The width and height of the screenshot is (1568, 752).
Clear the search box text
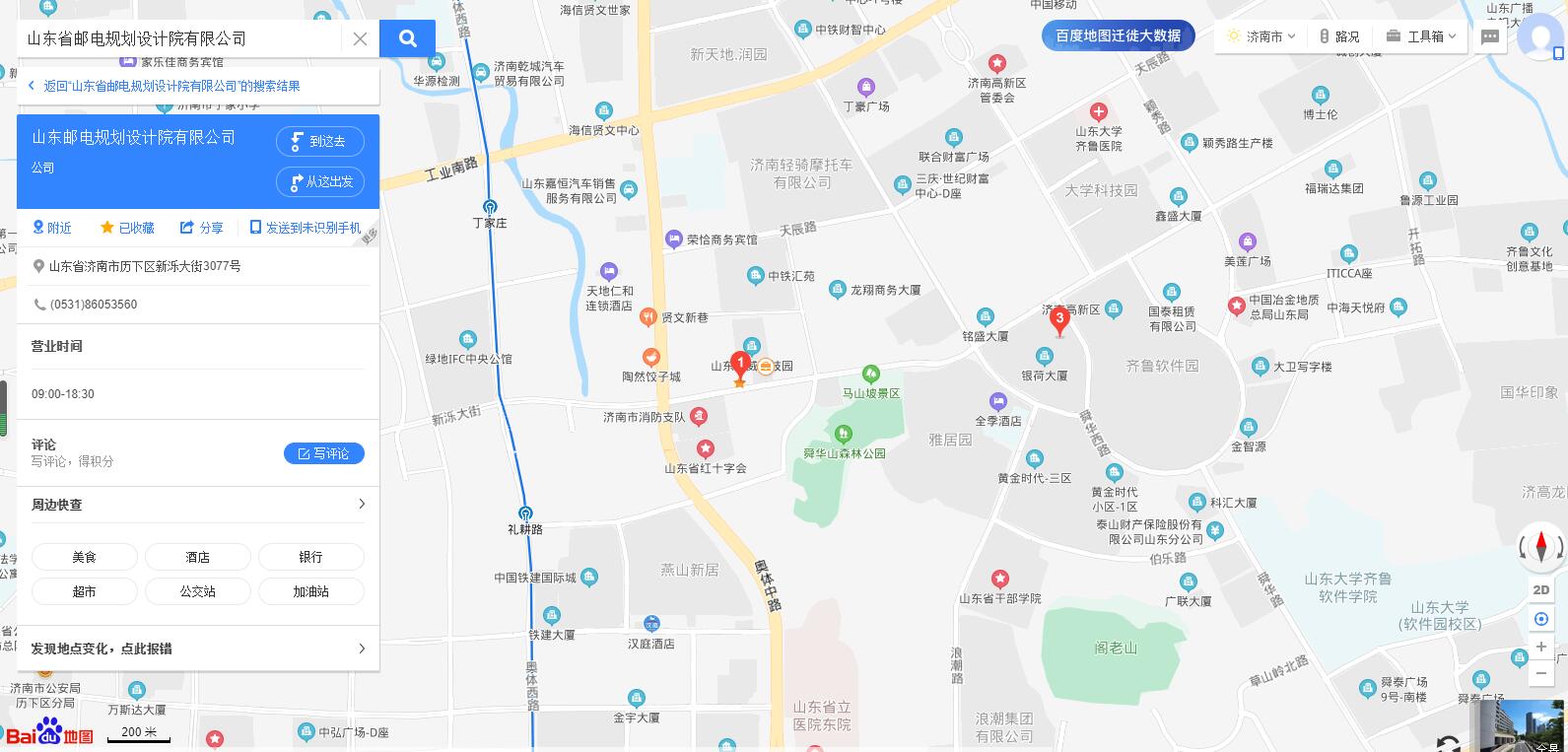[x=360, y=38]
